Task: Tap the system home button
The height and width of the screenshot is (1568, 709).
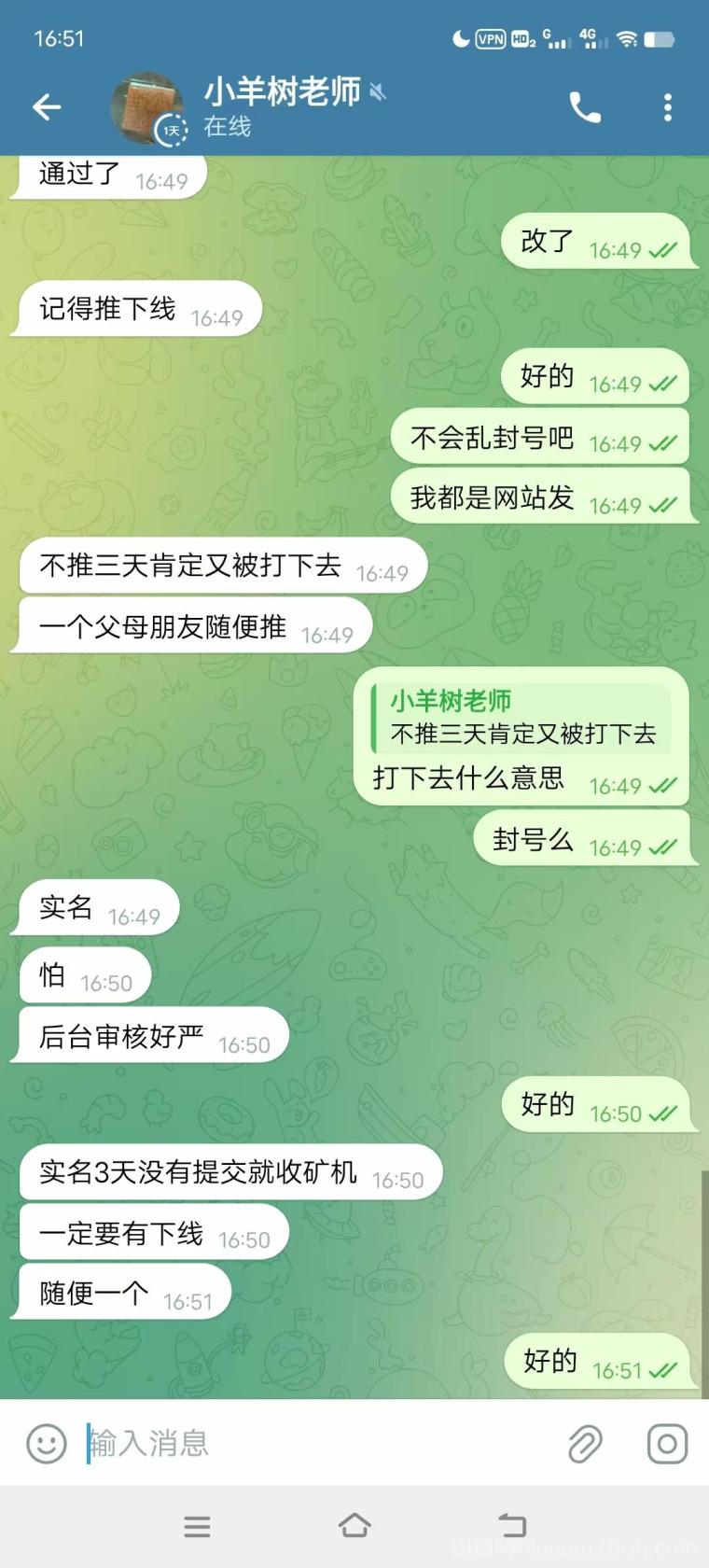Action: pyautogui.click(x=354, y=1526)
